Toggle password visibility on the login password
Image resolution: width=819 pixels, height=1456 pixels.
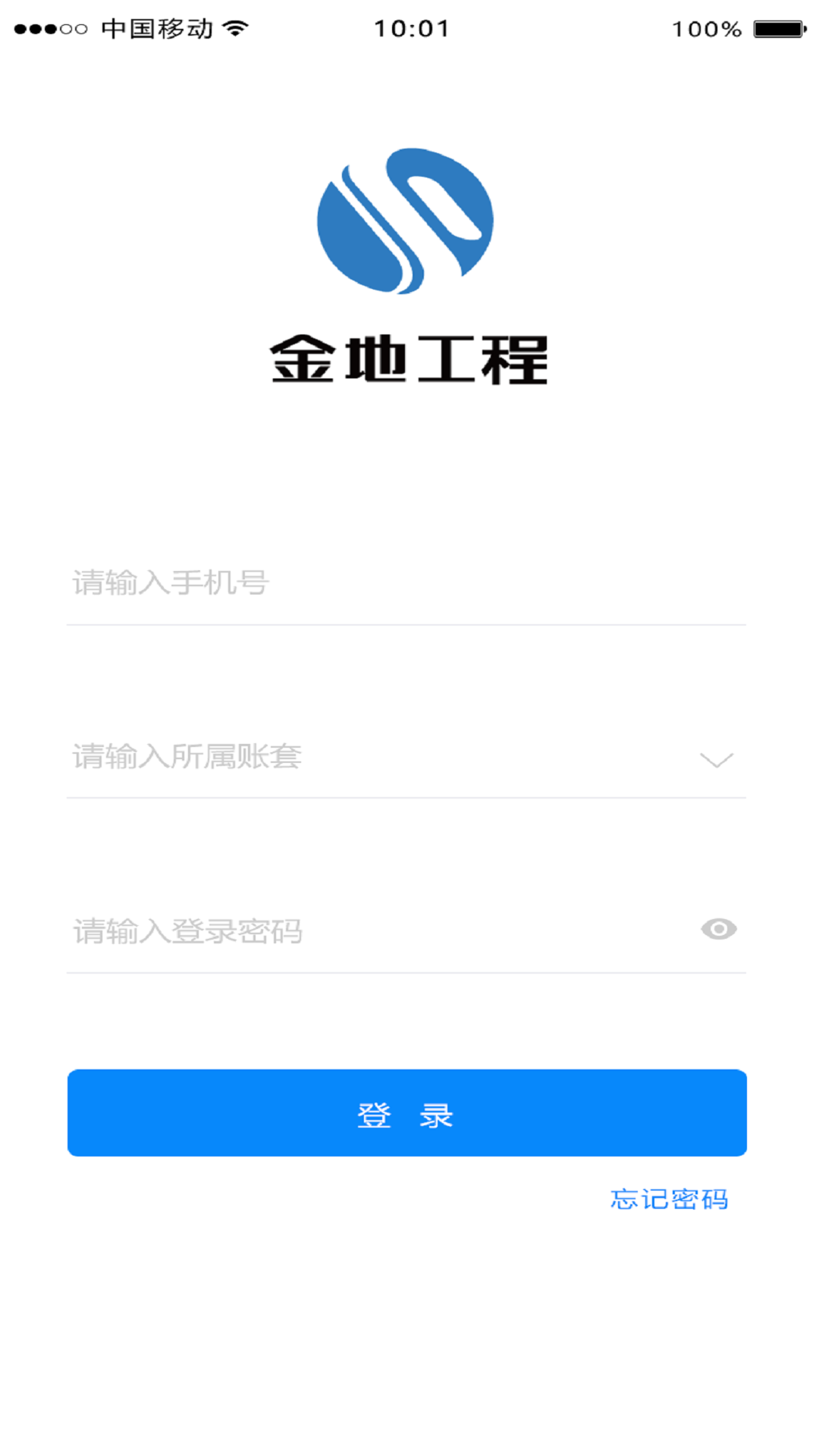[x=719, y=928]
